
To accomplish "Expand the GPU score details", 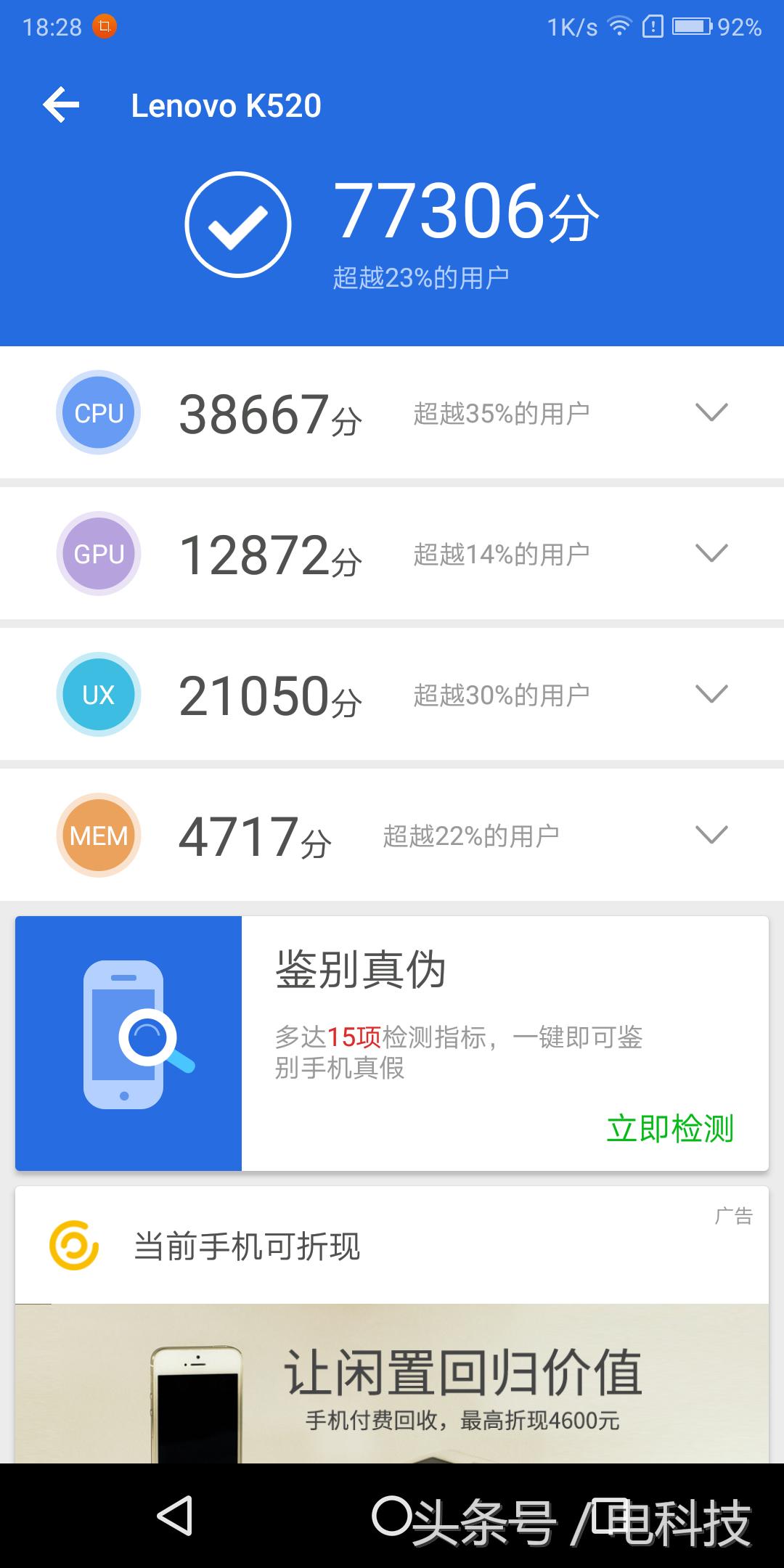I will tap(711, 553).
